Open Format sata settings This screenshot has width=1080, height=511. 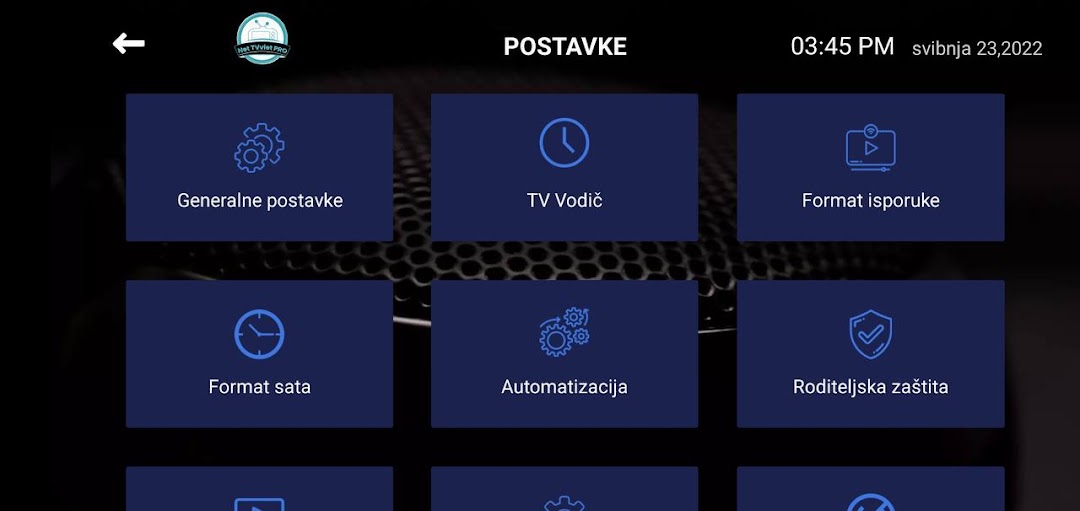tap(259, 353)
